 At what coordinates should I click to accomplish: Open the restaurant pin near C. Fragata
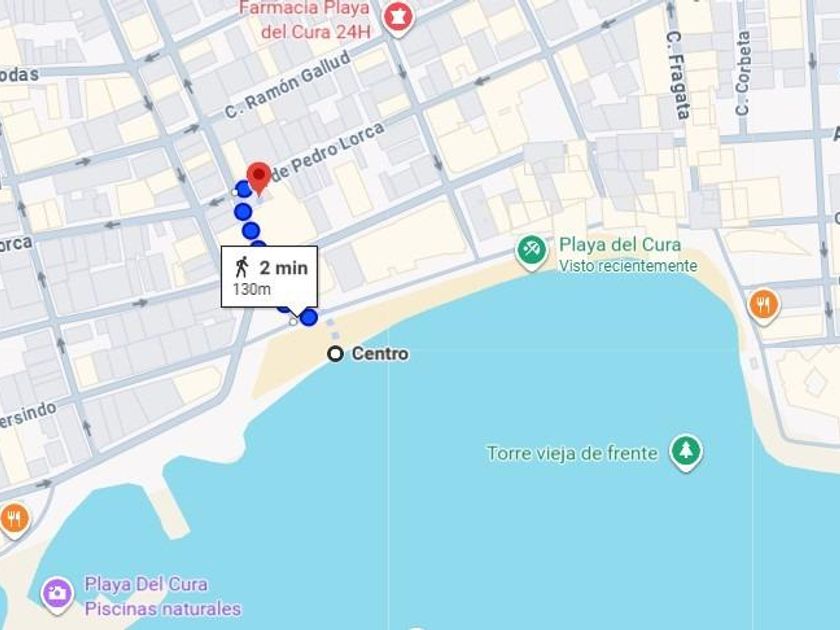pyautogui.click(x=763, y=305)
